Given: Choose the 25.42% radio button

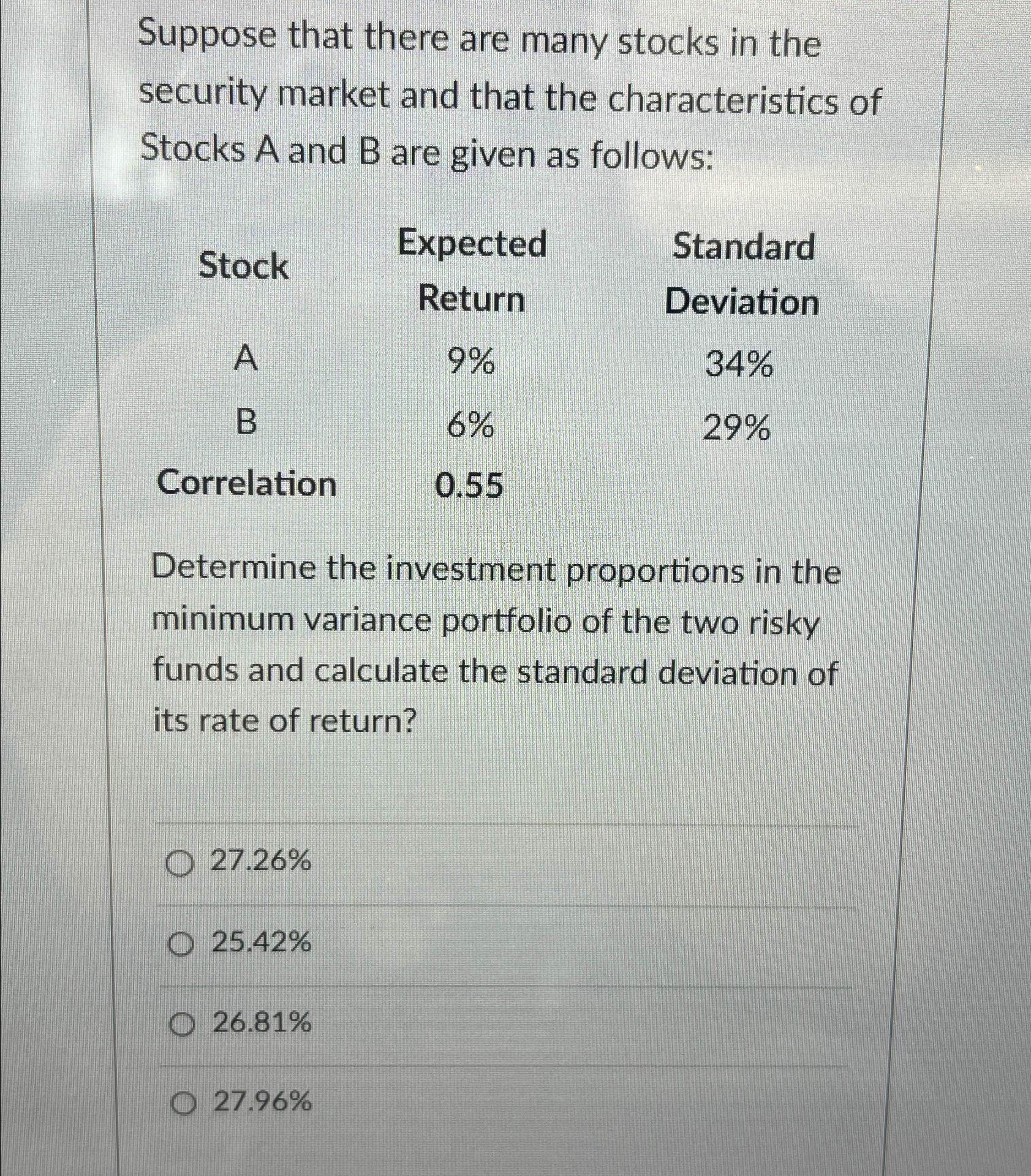Looking at the screenshot, I should [180, 946].
